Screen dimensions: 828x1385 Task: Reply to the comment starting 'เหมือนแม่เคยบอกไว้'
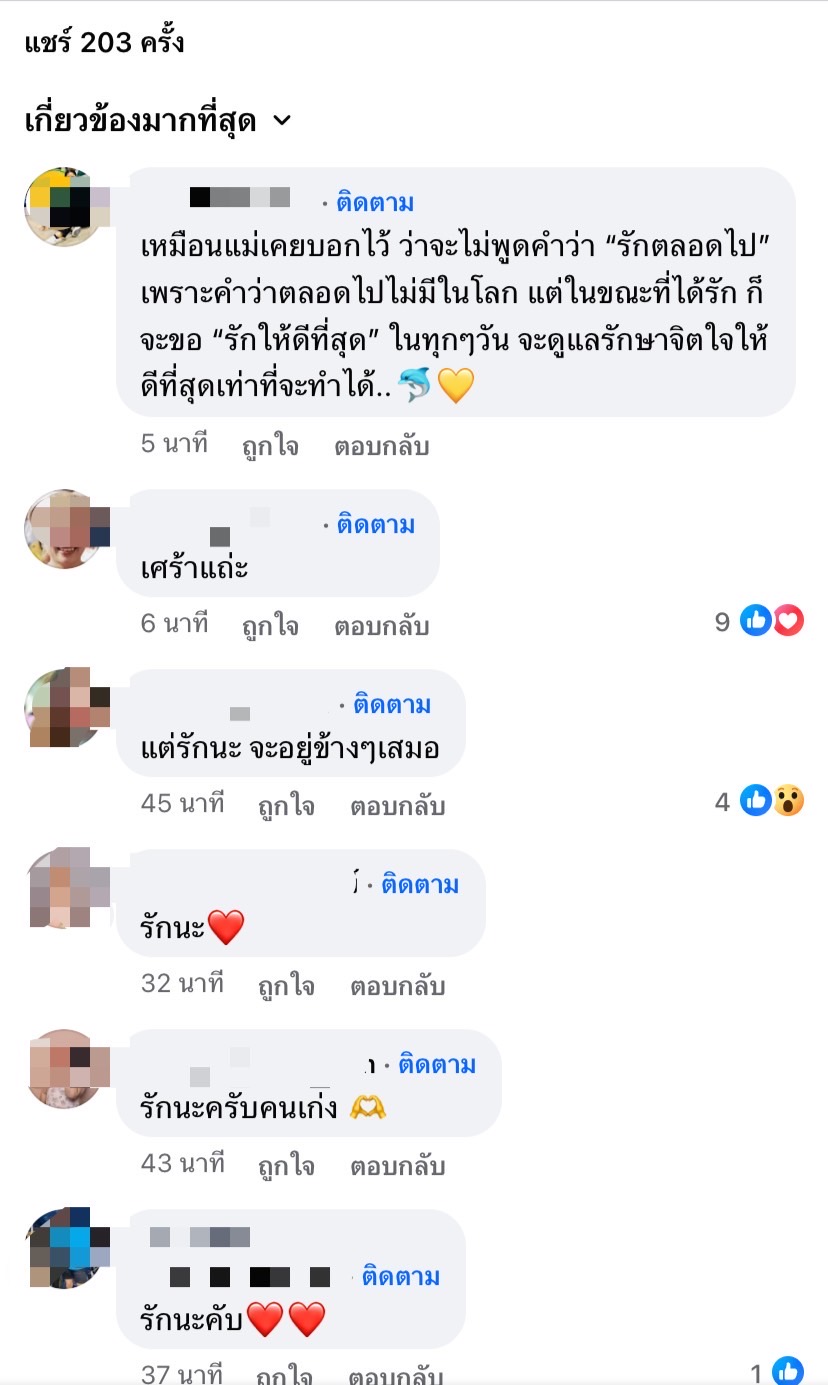381,446
